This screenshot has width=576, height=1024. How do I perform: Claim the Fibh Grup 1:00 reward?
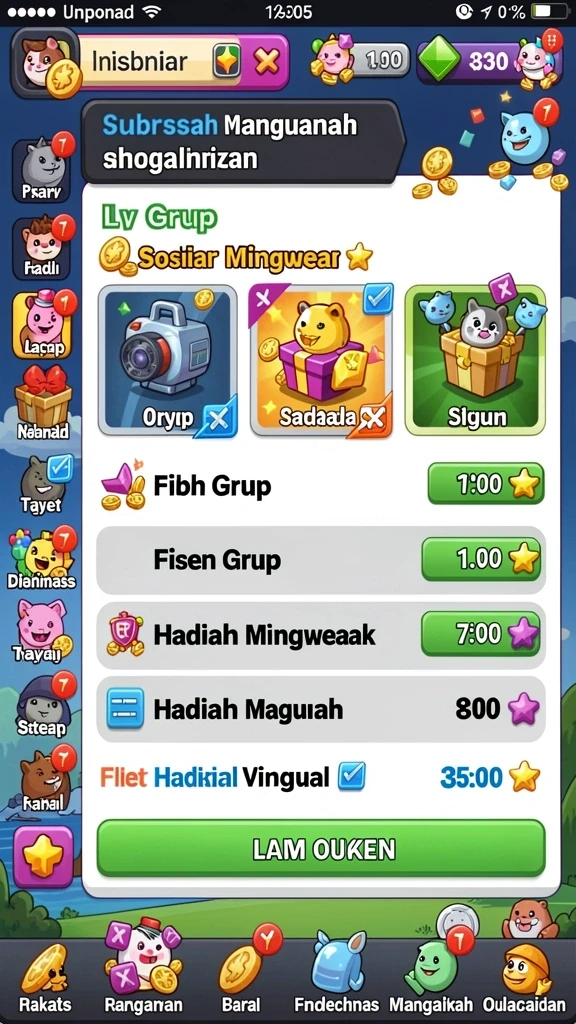pos(485,483)
